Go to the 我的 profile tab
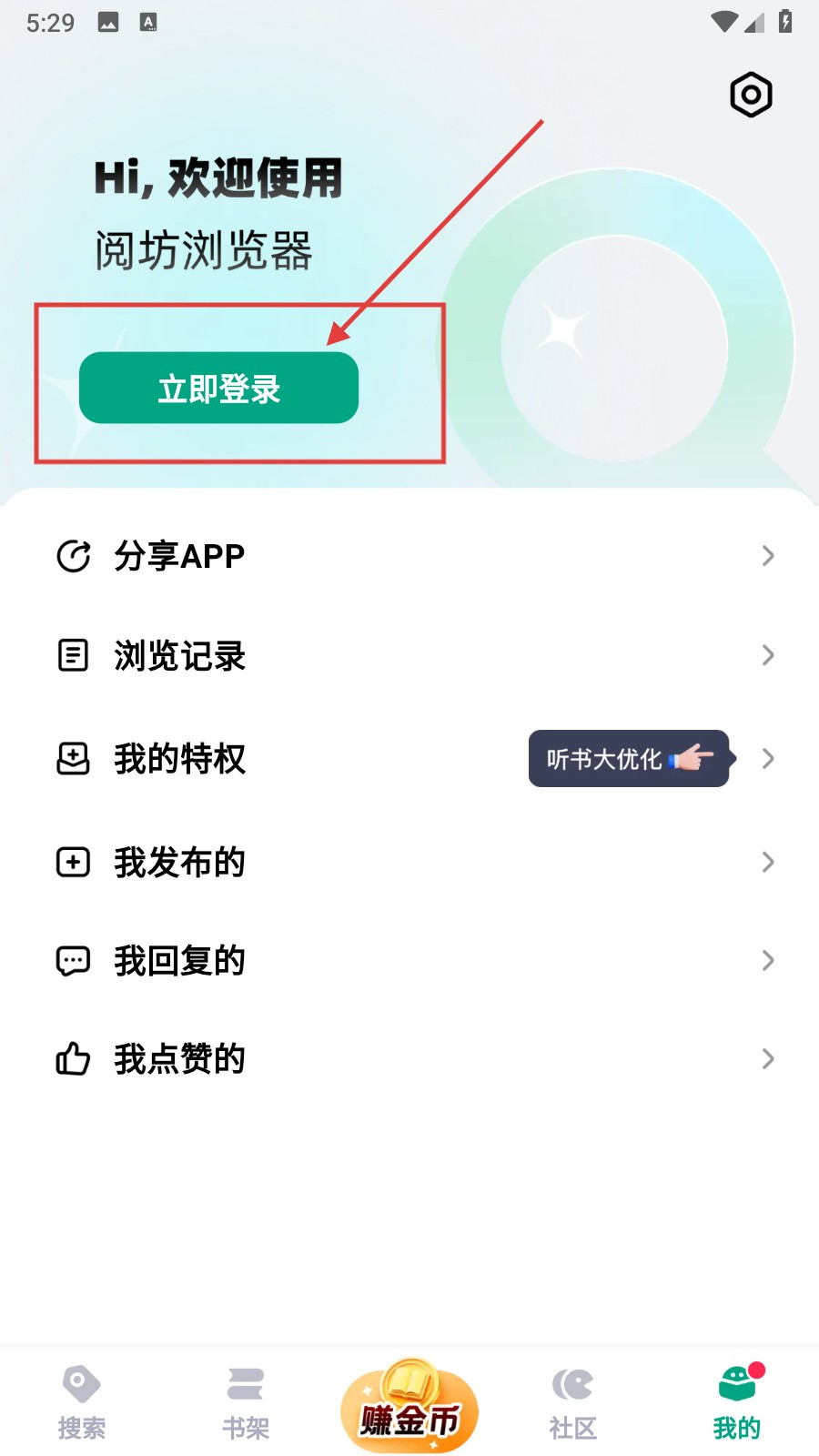This screenshot has height=1456, width=819. (735, 1401)
